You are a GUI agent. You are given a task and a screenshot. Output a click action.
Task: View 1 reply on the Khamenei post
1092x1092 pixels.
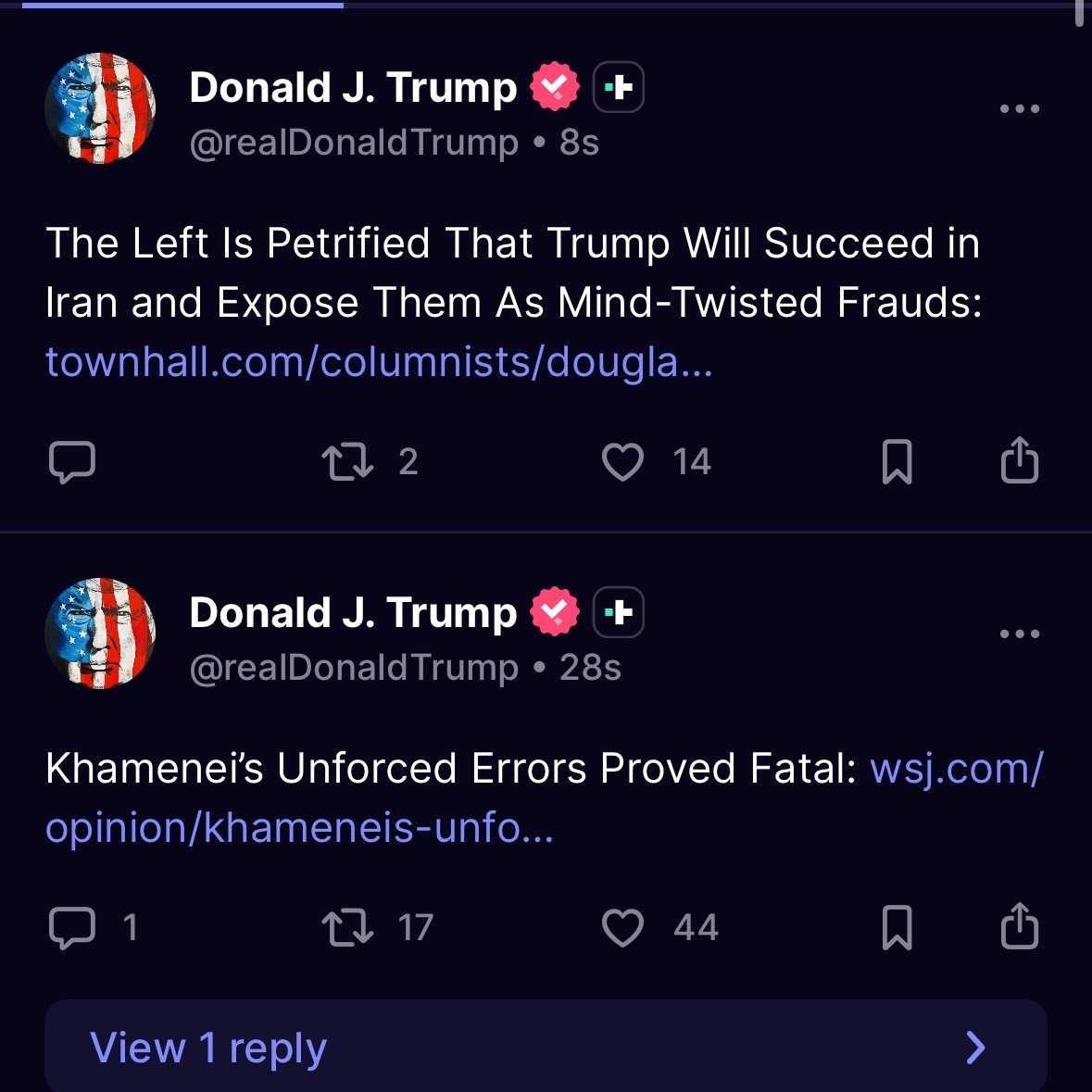(546, 1048)
